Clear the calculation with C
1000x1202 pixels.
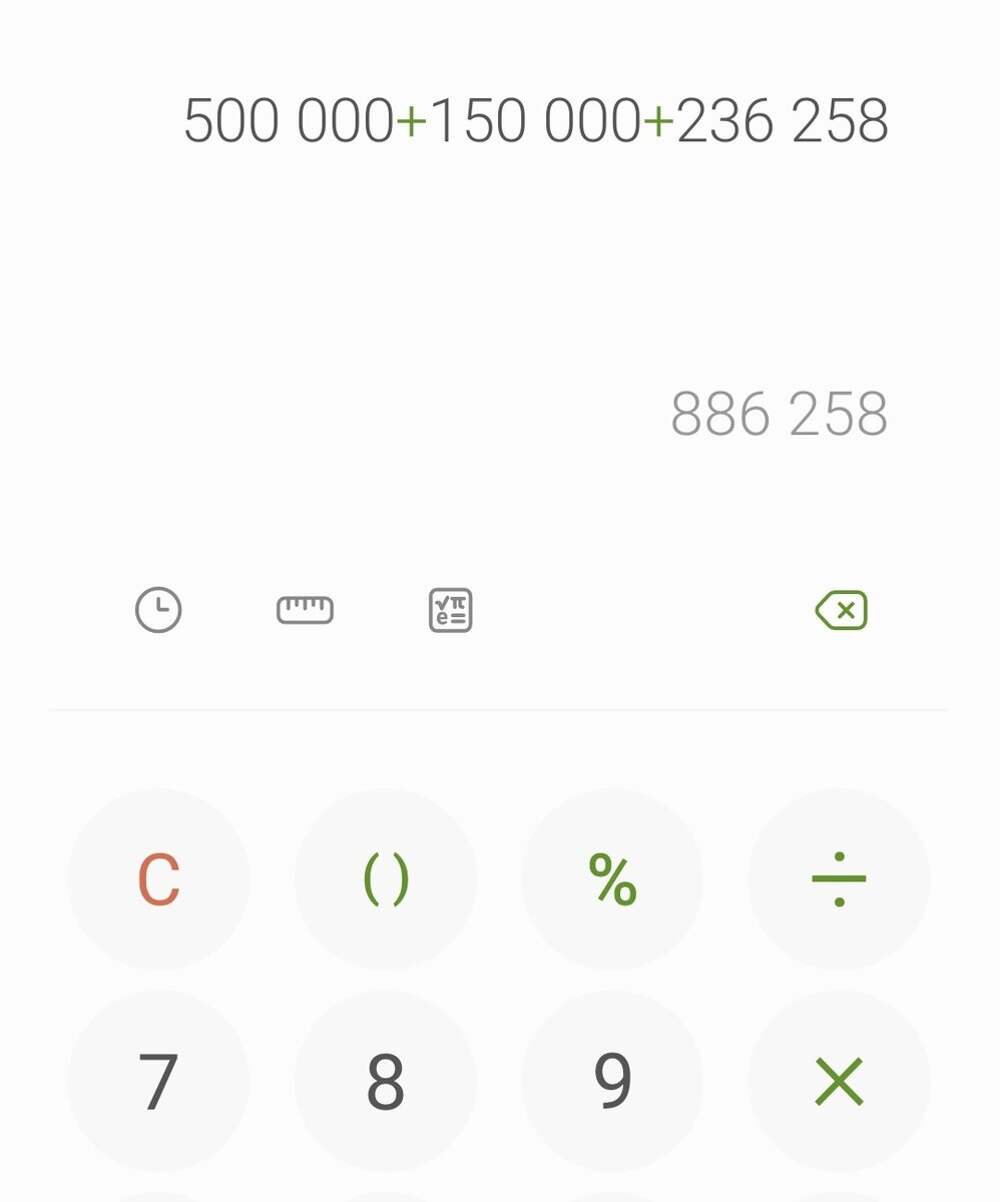click(158, 880)
